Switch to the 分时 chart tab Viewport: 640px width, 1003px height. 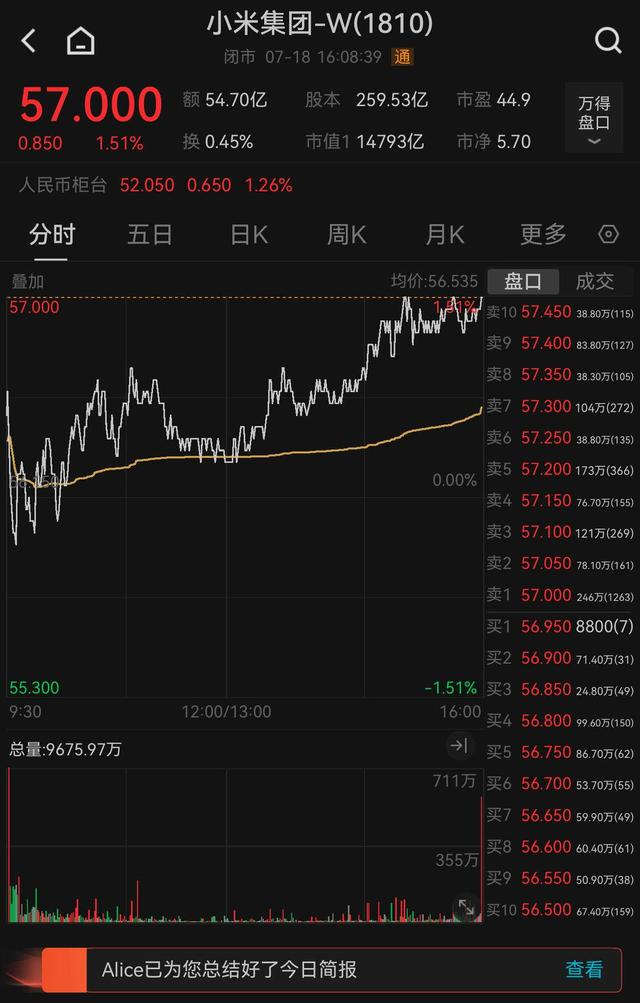(52, 235)
